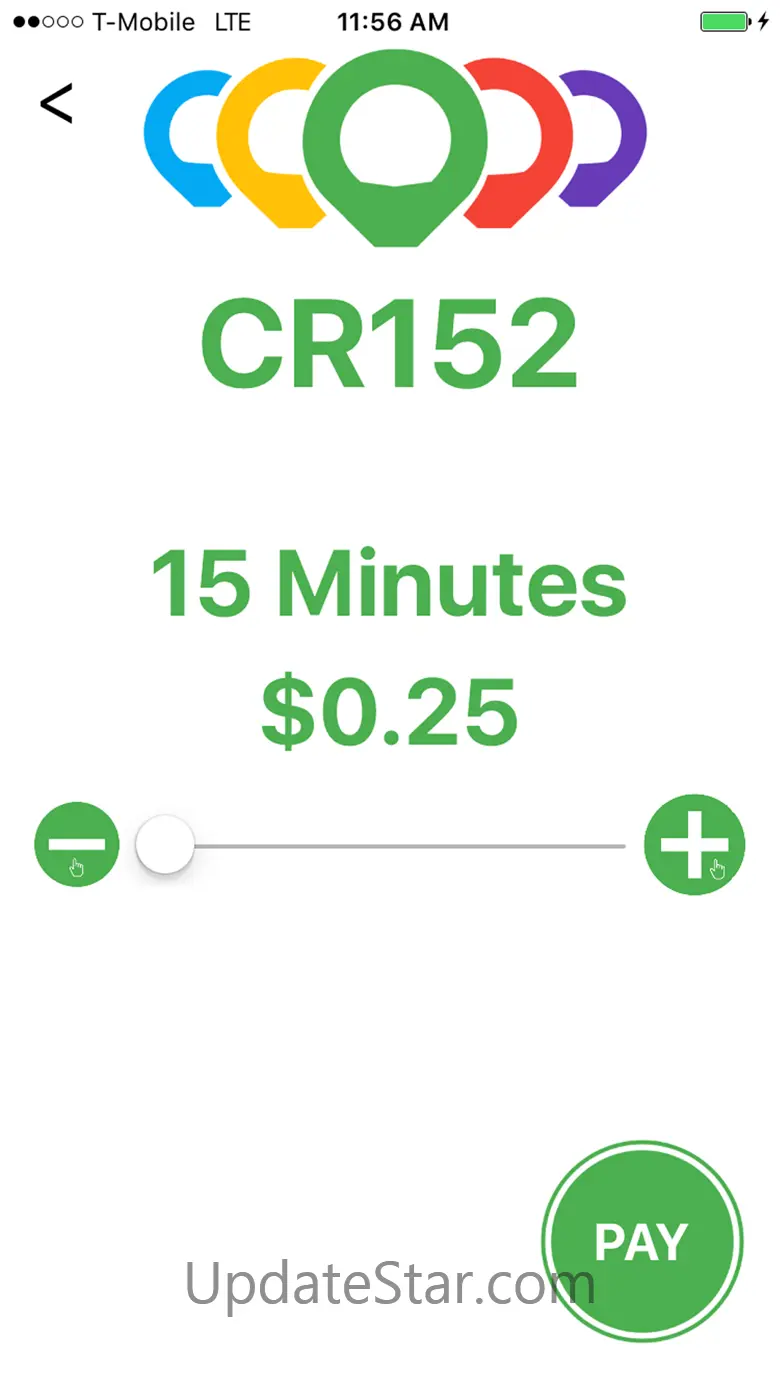Decrease parking time with minus button

point(77,845)
